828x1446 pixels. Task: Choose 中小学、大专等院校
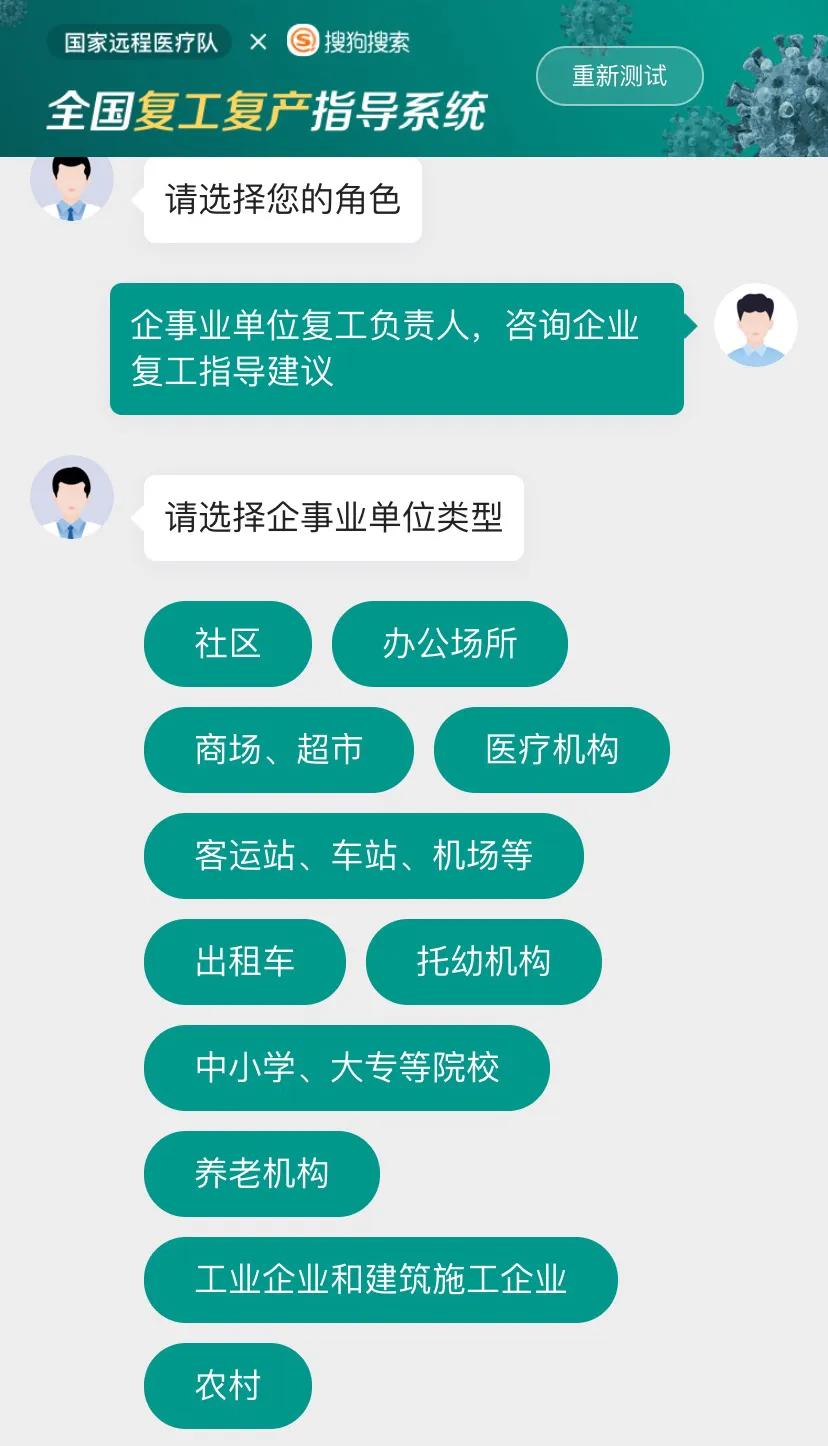347,1068
